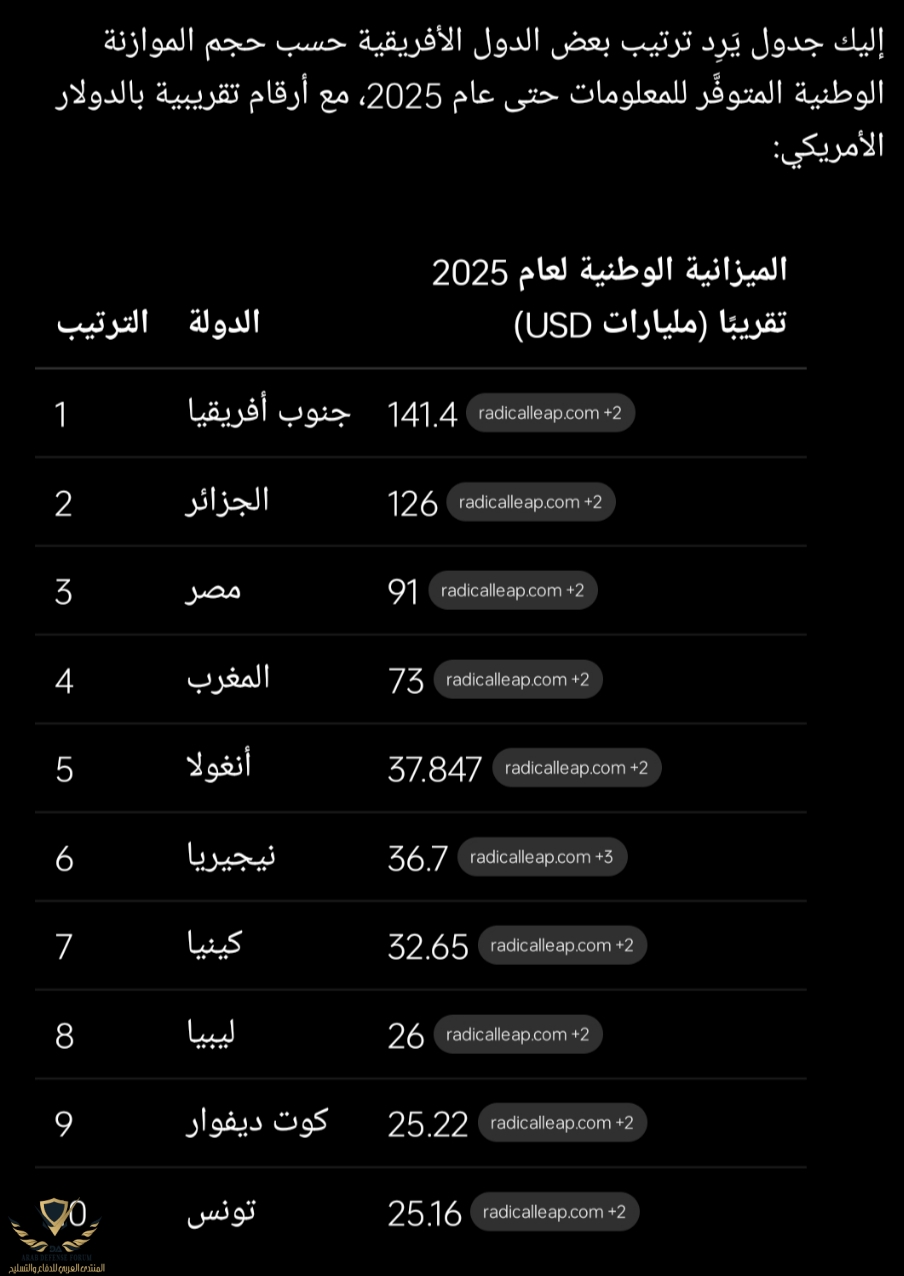The width and height of the screenshot is (904, 1276).
Task: Tap the source chip next to 126
Action: coord(530,502)
